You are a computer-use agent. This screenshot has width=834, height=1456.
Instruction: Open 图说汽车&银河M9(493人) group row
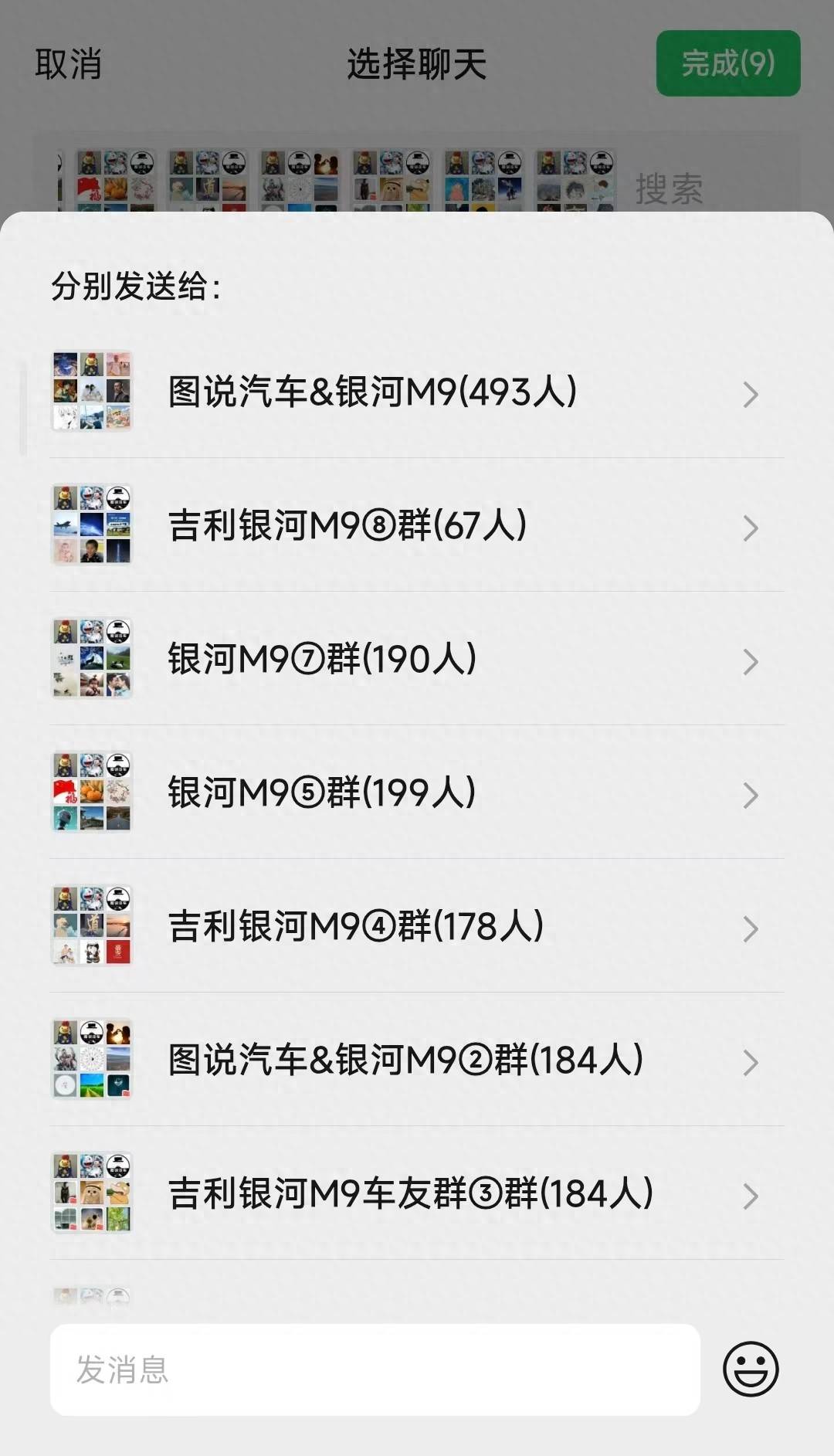tap(417, 392)
